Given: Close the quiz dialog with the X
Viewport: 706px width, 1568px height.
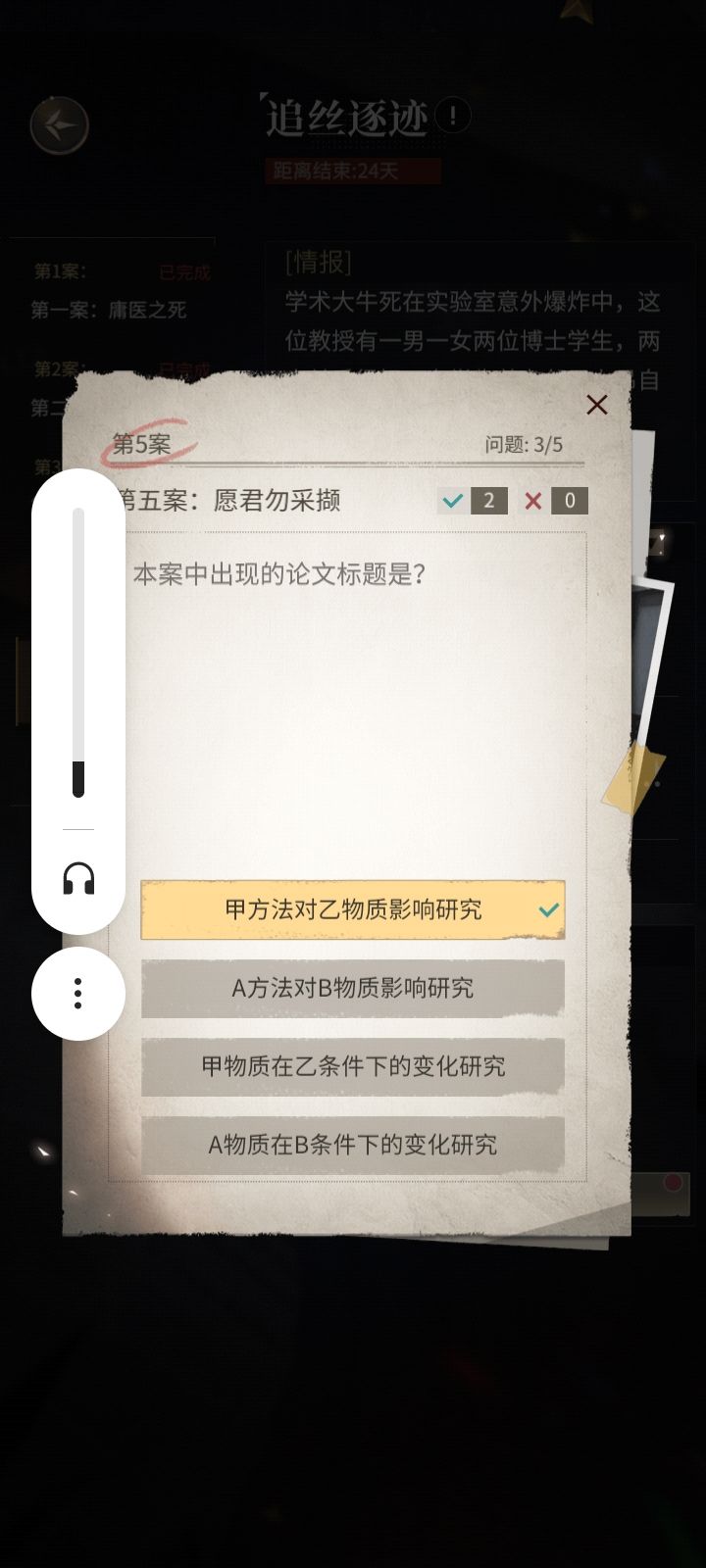Looking at the screenshot, I should point(597,405).
